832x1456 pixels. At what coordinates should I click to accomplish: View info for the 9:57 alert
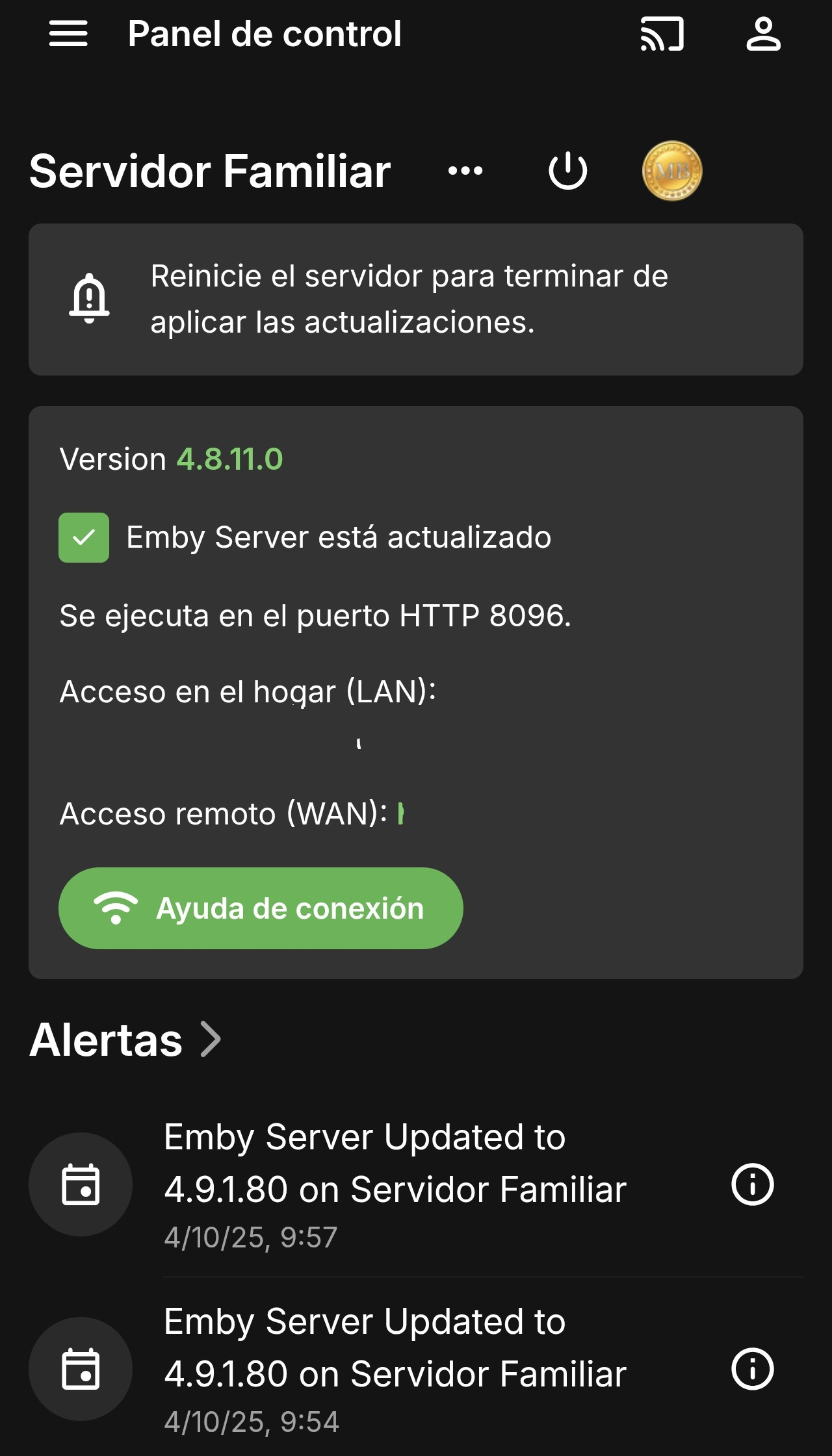(x=753, y=1184)
